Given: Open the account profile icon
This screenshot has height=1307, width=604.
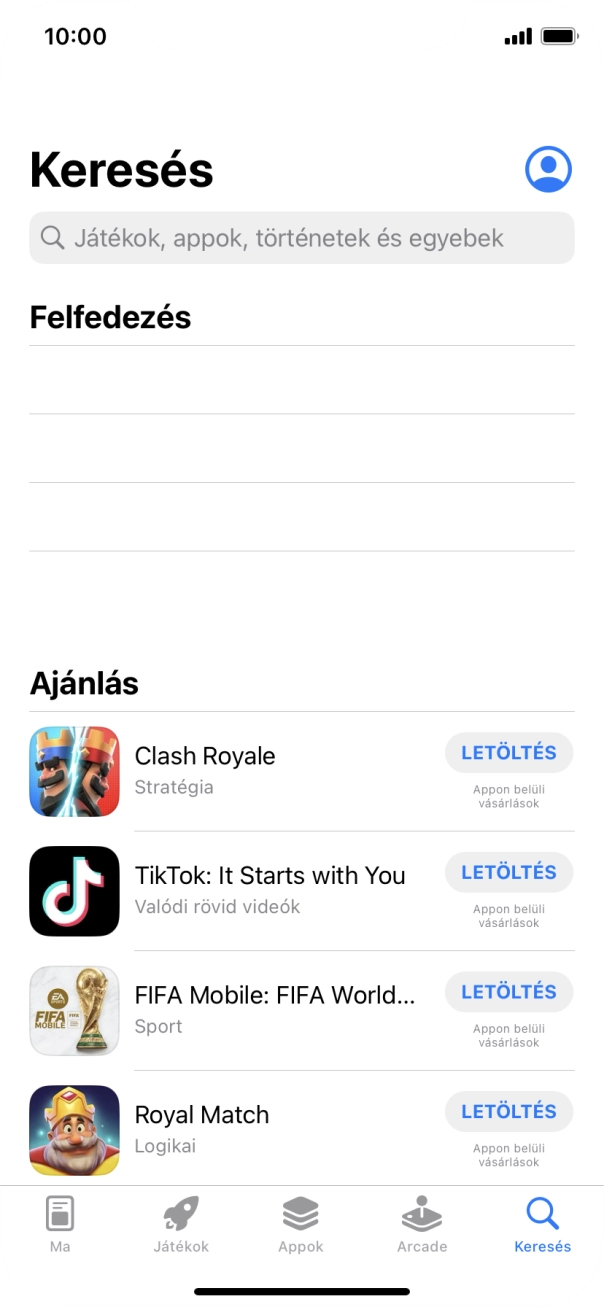Looking at the screenshot, I should [x=548, y=169].
